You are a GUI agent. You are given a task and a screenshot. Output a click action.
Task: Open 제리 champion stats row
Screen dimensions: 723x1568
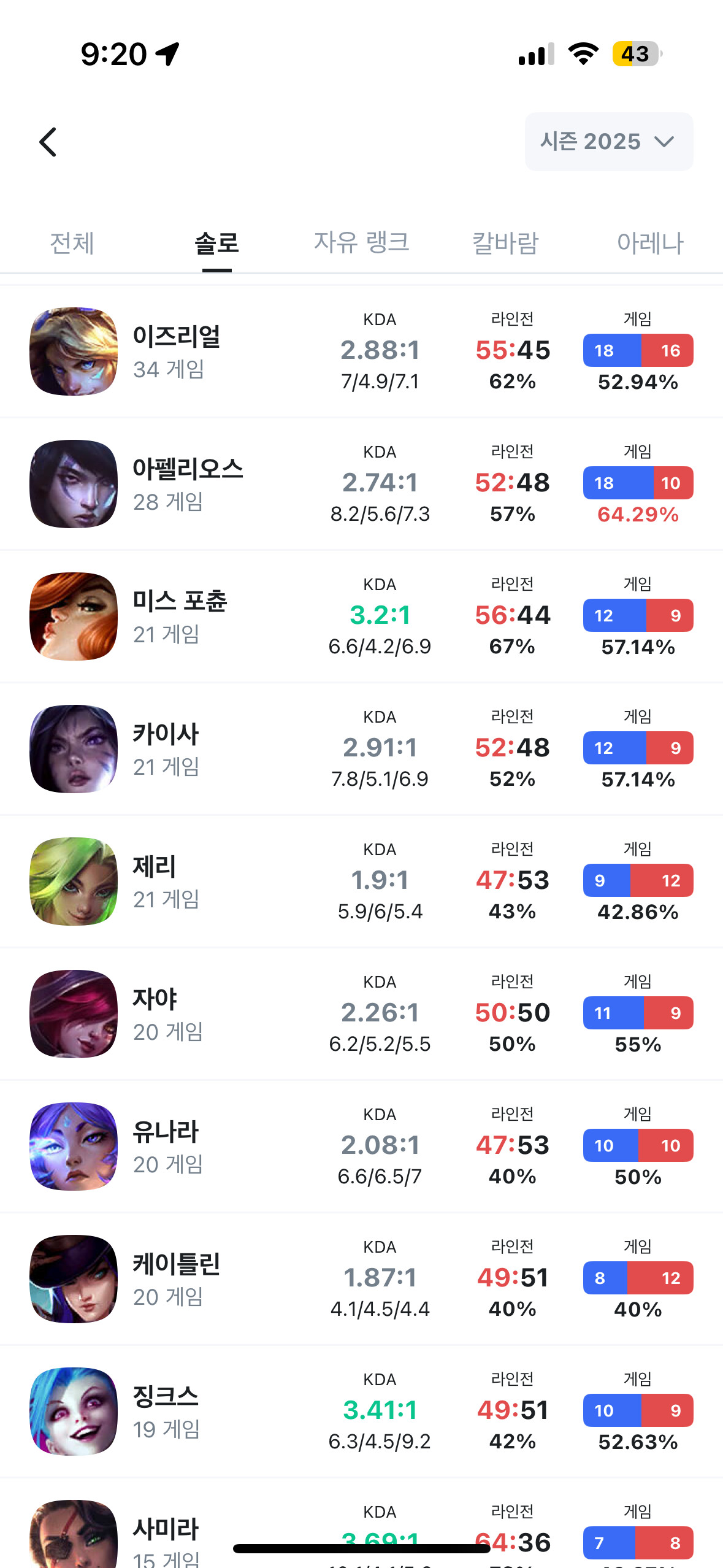tap(361, 882)
